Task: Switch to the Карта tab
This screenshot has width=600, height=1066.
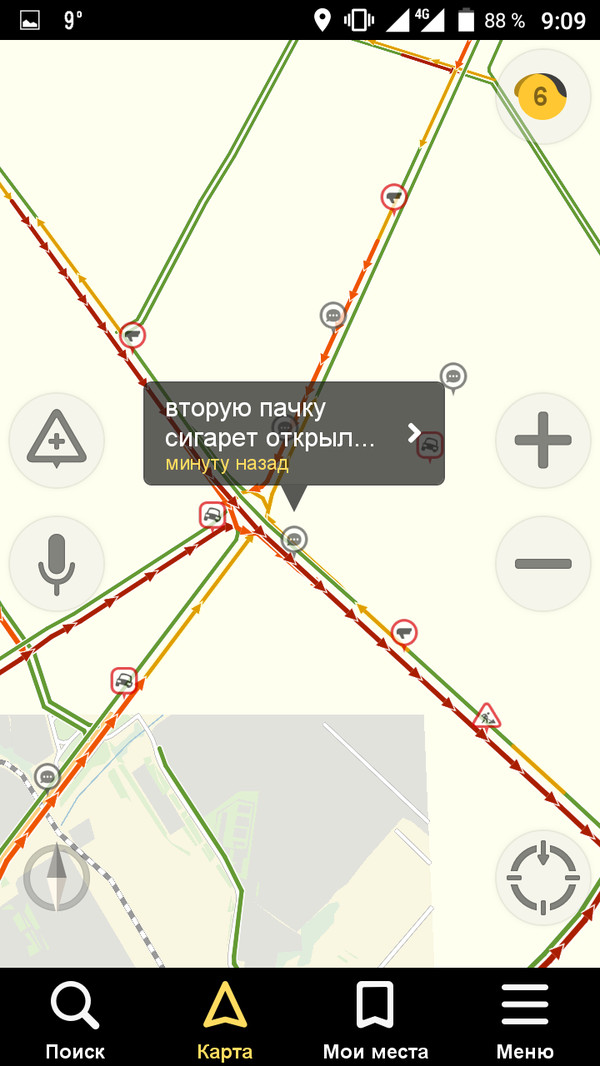Action: tap(225, 1018)
